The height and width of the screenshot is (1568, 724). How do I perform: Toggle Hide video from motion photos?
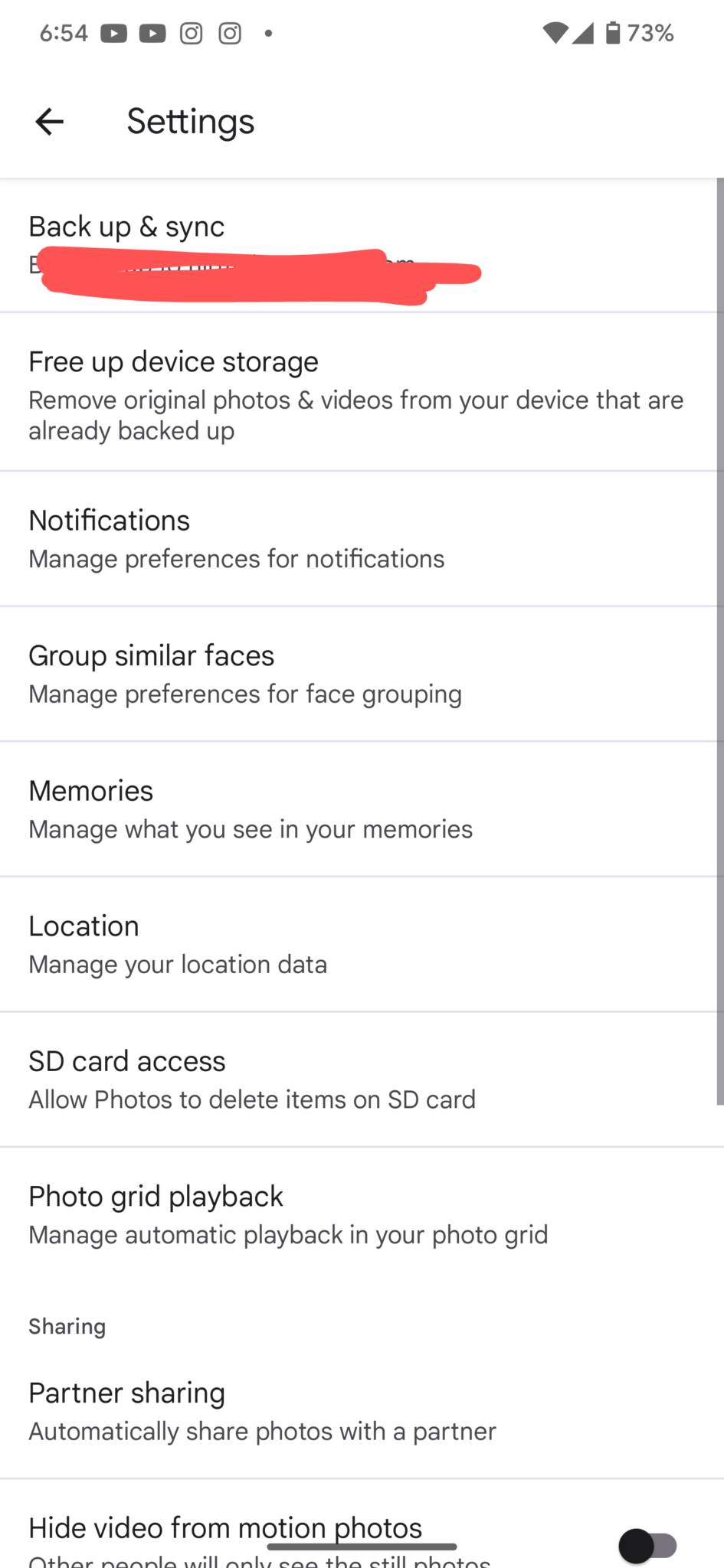click(x=648, y=1545)
